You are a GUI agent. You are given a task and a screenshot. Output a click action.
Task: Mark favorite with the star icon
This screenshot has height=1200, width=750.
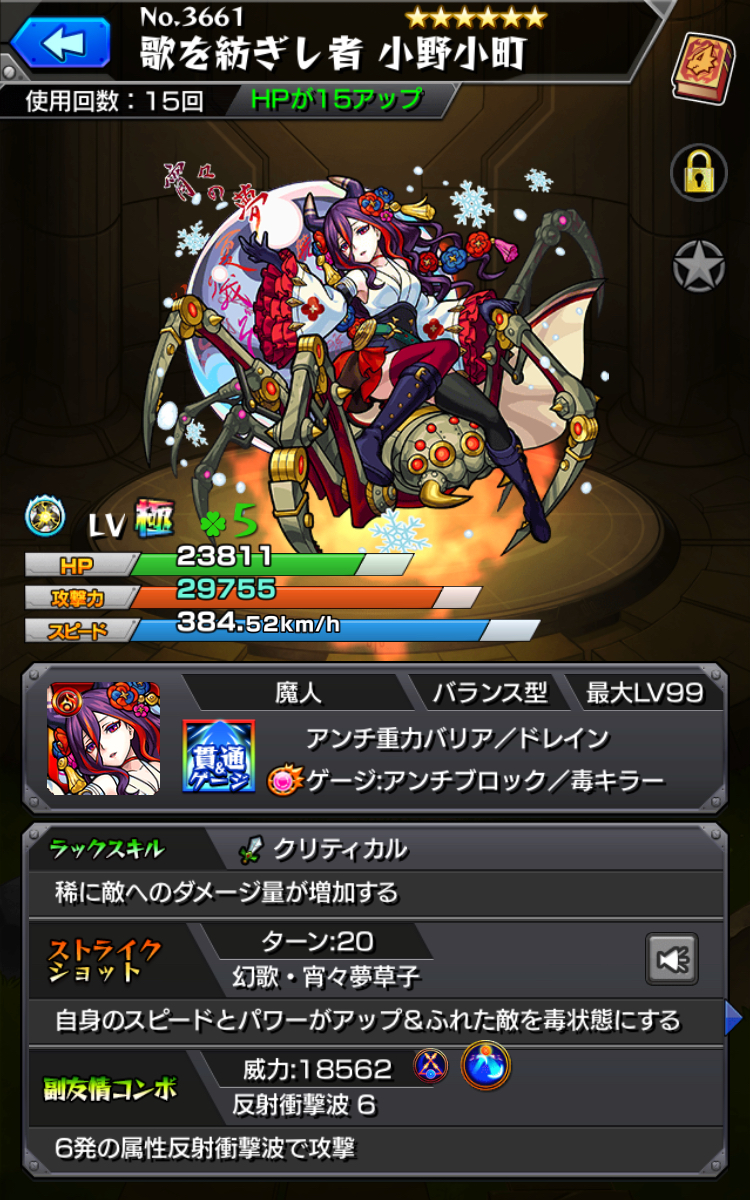(x=697, y=264)
